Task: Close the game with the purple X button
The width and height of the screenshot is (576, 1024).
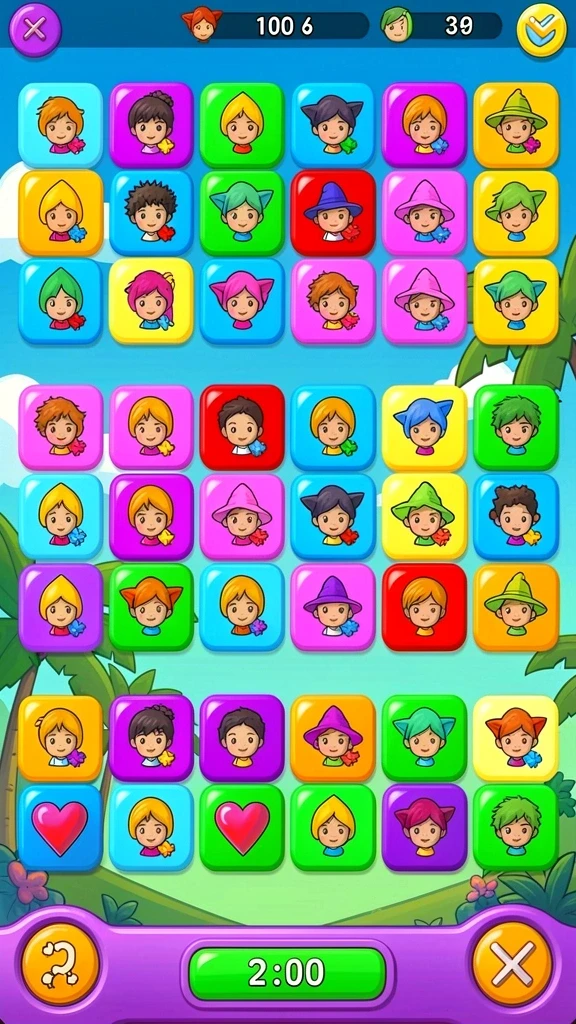Action: click(35, 29)
